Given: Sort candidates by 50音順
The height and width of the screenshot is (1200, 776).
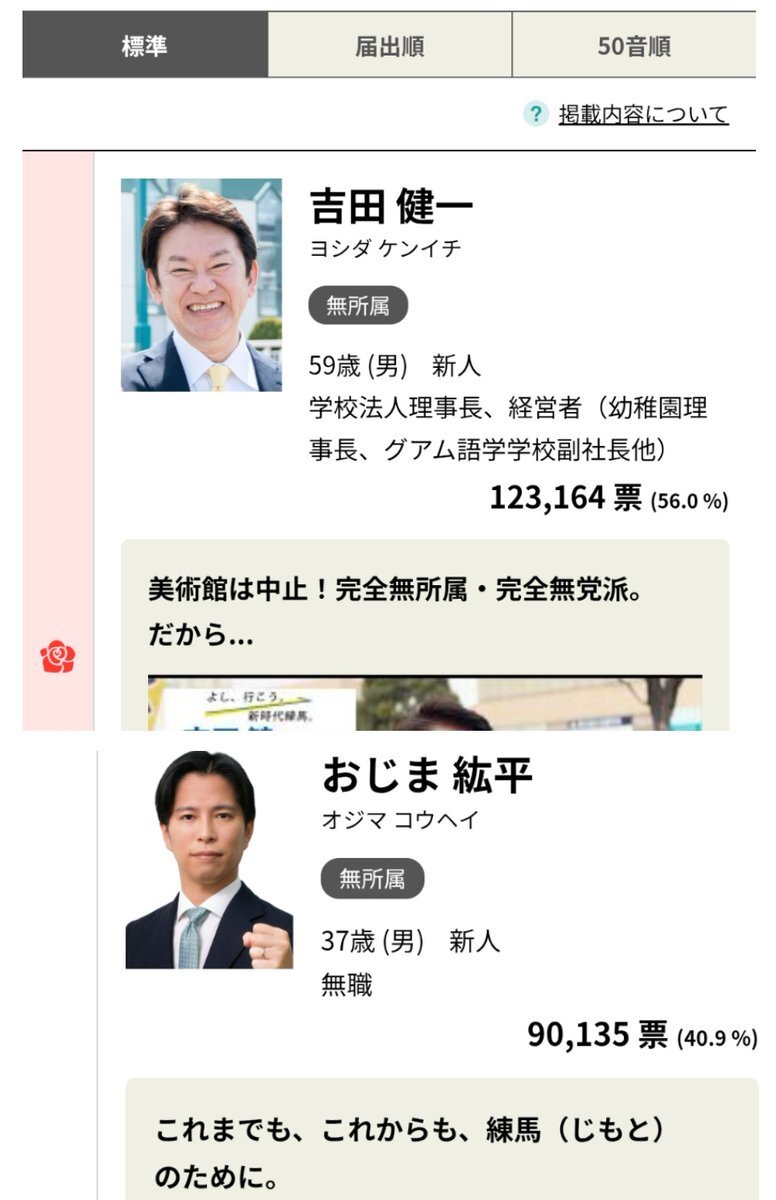Looking at the screenshot, I should (x=634, y=46).
